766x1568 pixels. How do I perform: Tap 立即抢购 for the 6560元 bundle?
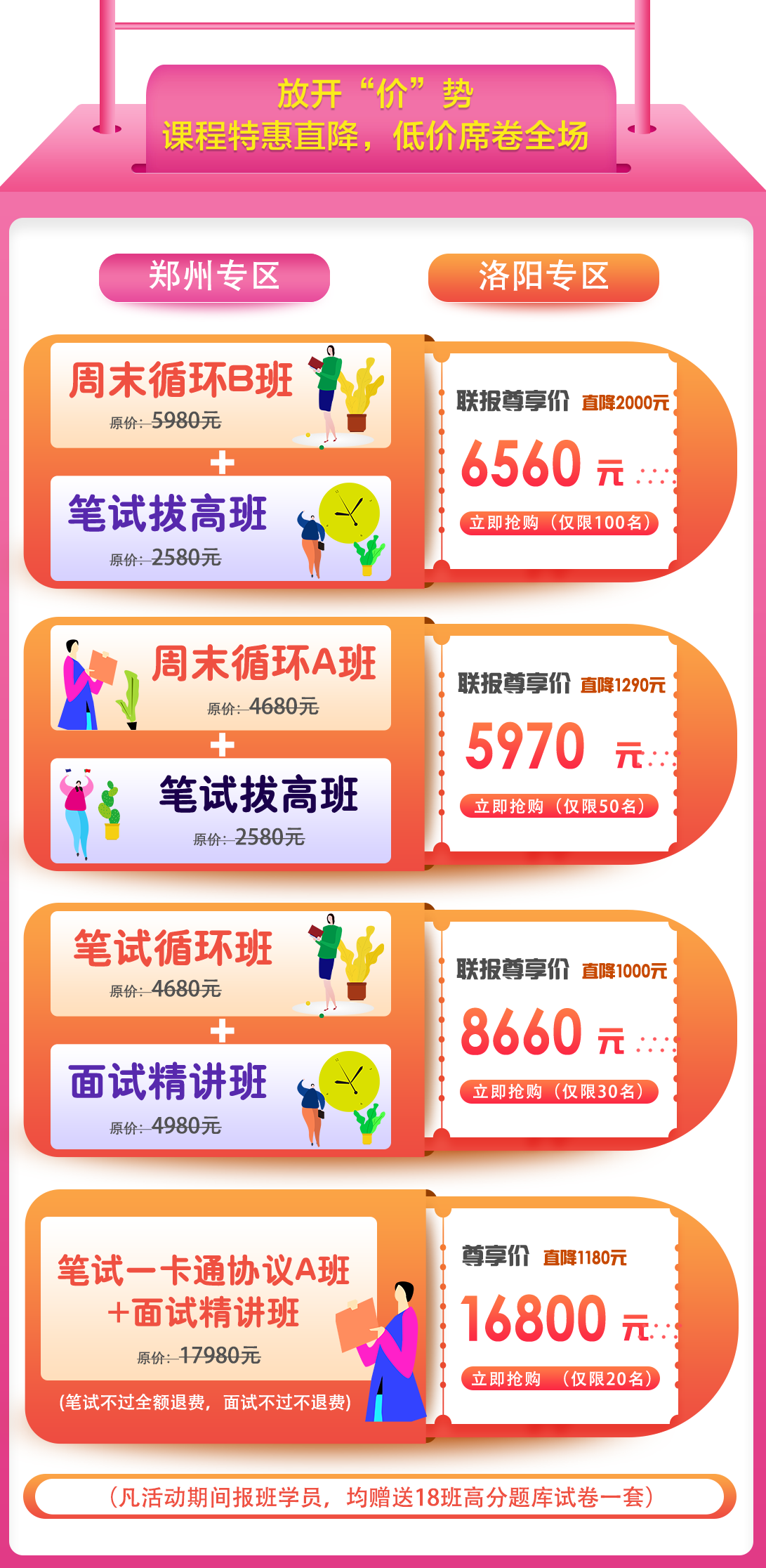pyautogui.click(x=559, y=523)
